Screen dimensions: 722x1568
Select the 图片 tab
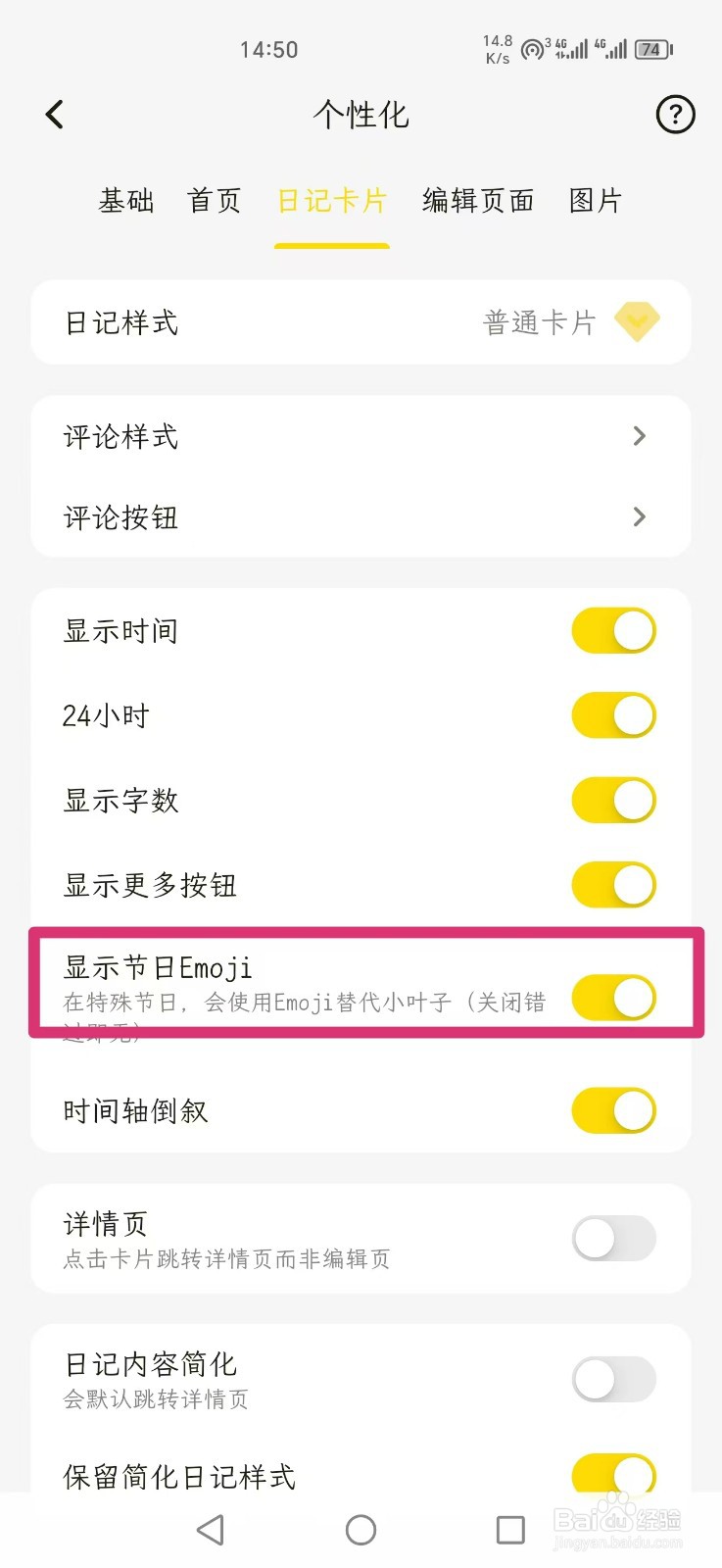coord(596,200)
